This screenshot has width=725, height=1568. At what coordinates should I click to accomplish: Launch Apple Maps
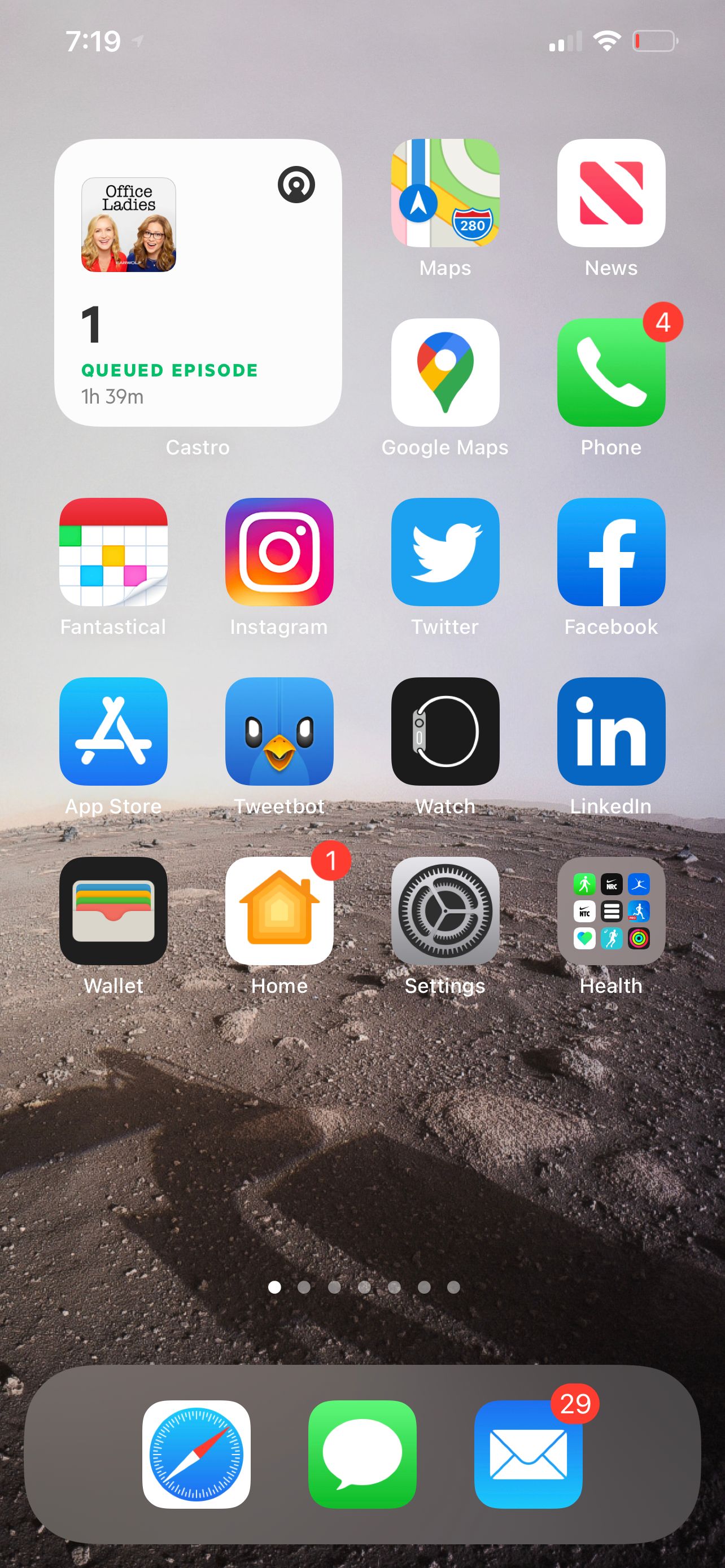(445, 193)
